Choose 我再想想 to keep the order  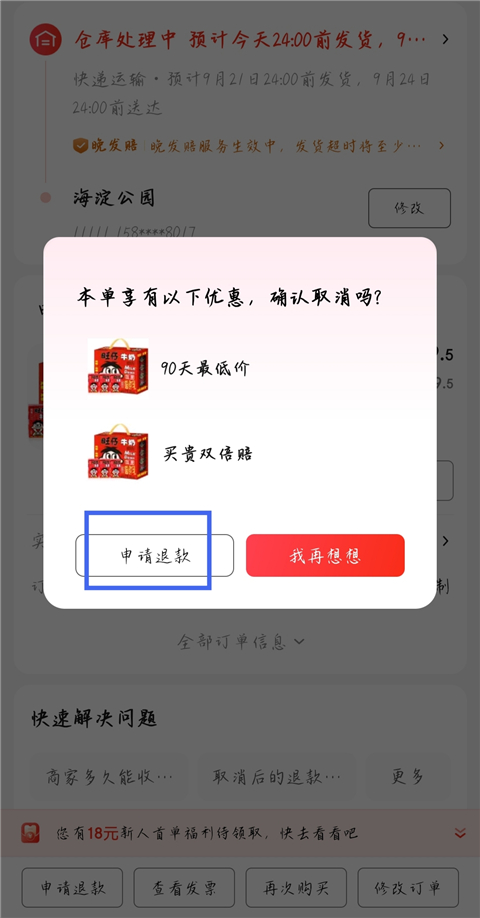click(x=325, y=555)
